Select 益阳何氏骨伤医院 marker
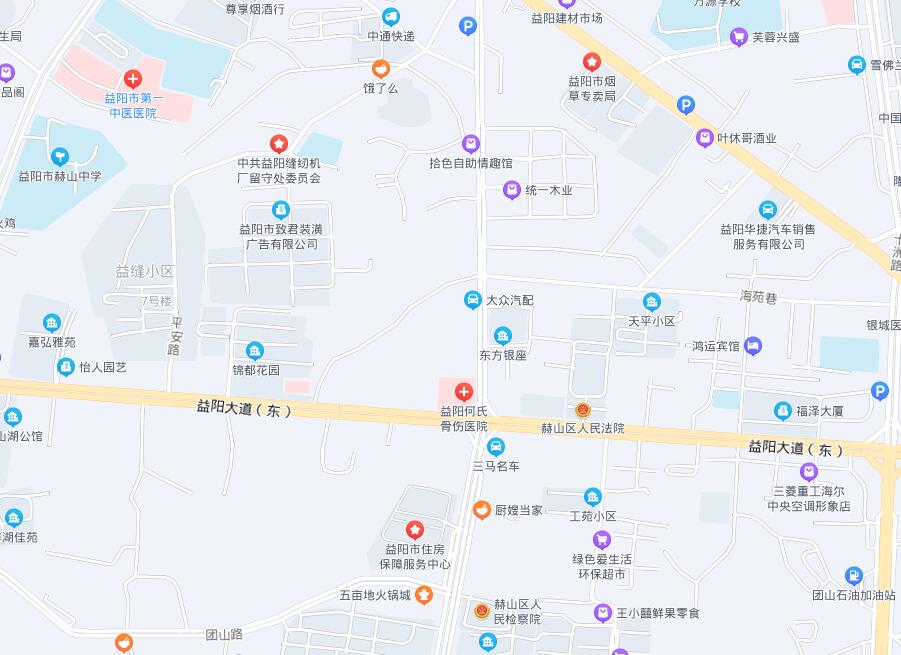 [464, 391]
